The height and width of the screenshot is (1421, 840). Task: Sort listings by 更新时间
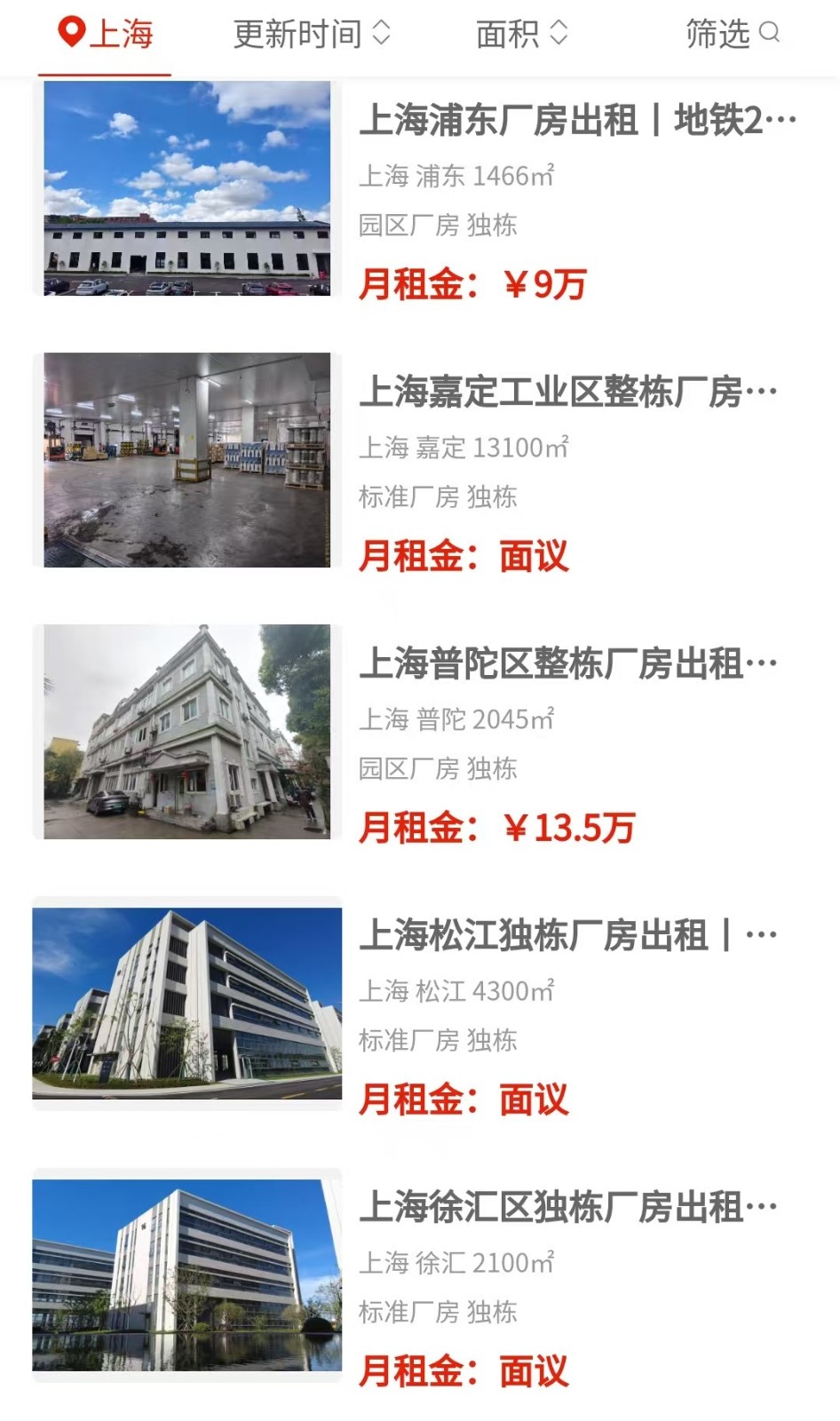pyautogui.click(x=311, y=34)
